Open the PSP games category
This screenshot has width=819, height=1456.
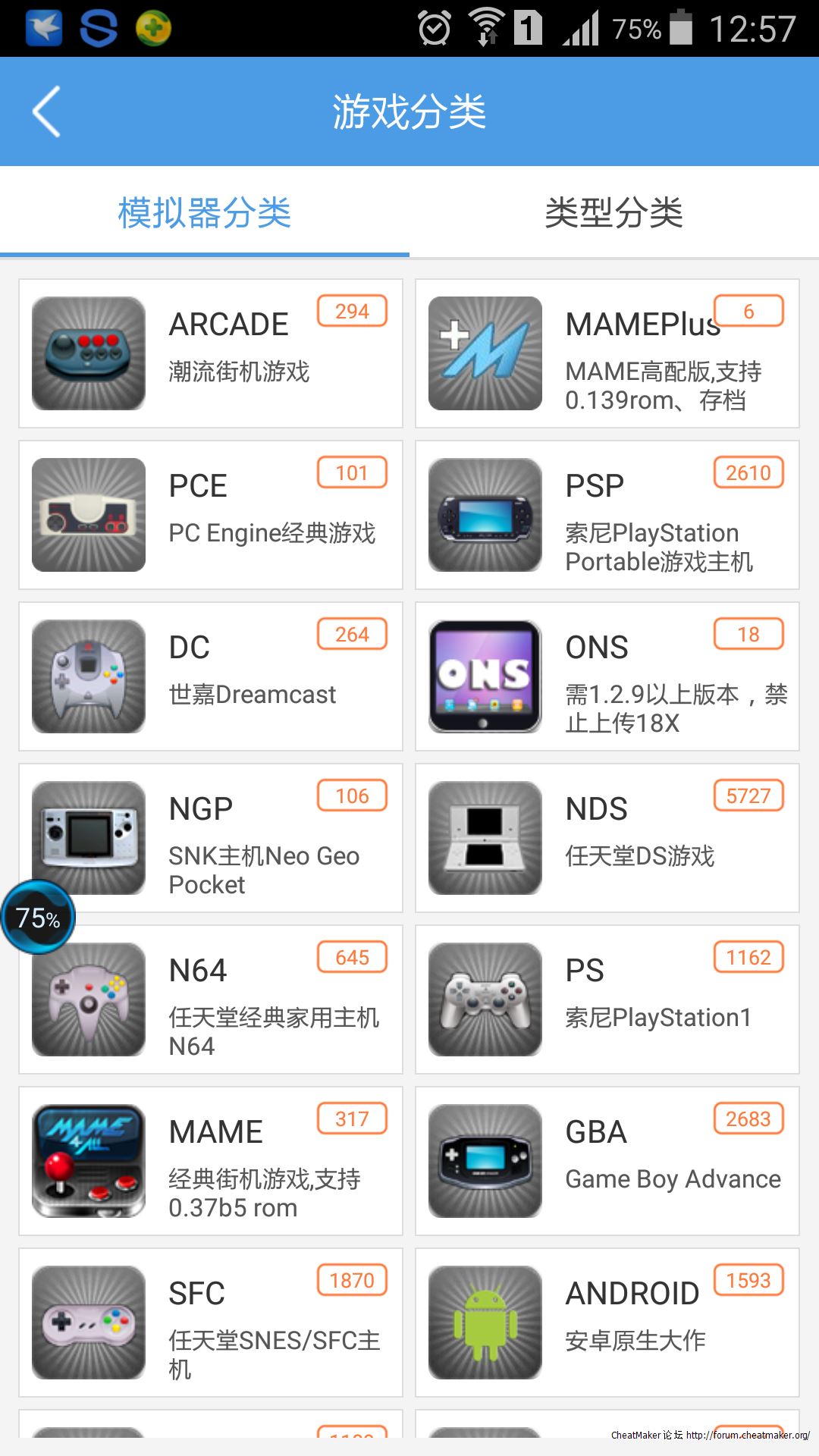(607, 515)
